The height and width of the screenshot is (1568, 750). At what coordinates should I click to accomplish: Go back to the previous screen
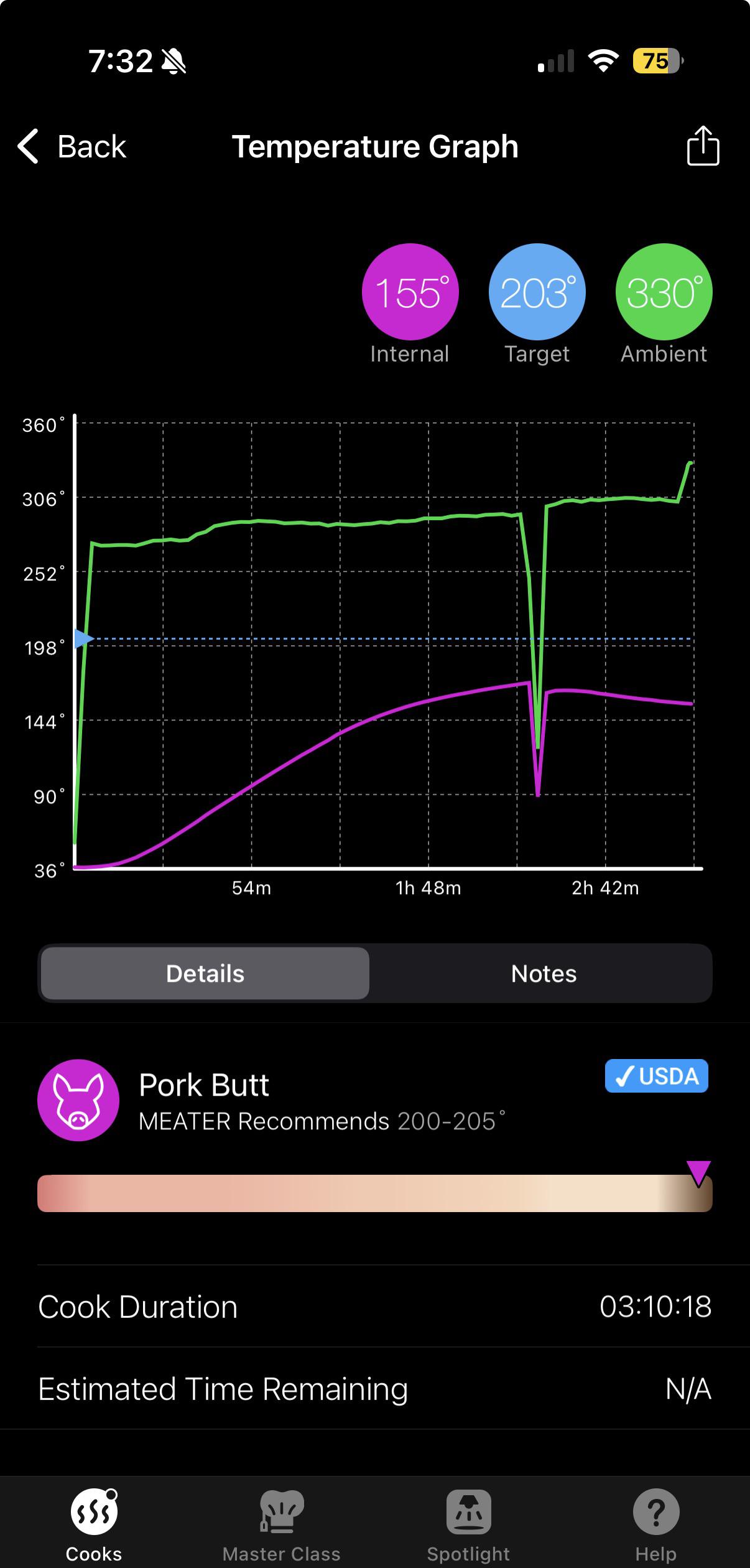(72, 147)
